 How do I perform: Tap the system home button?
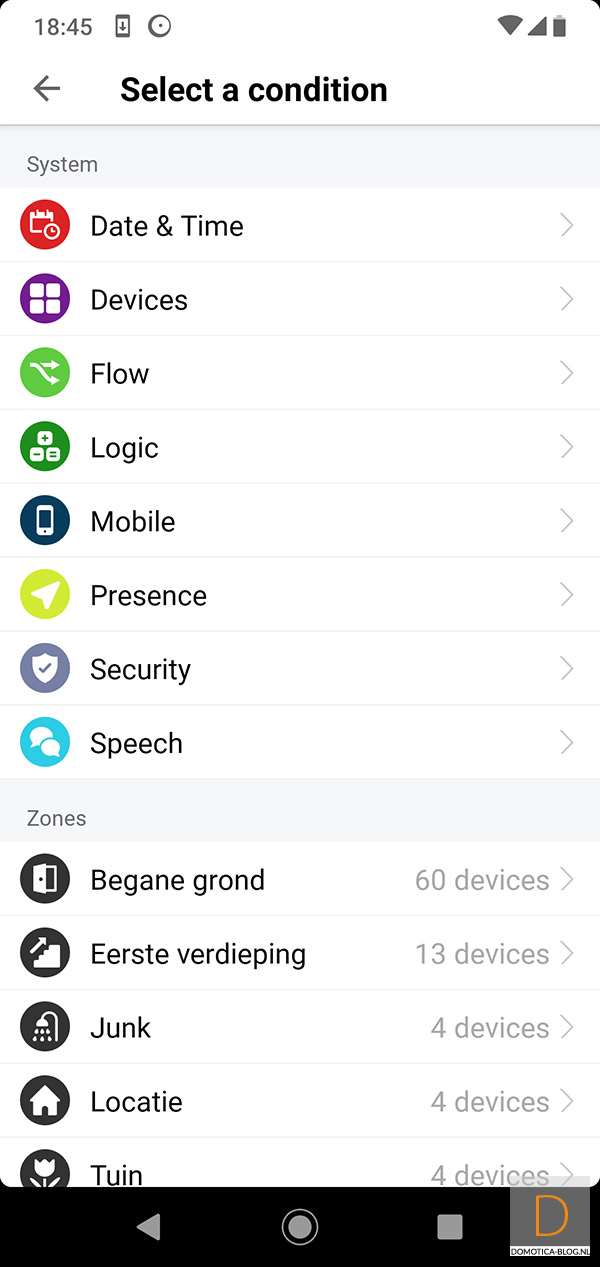299,1226
